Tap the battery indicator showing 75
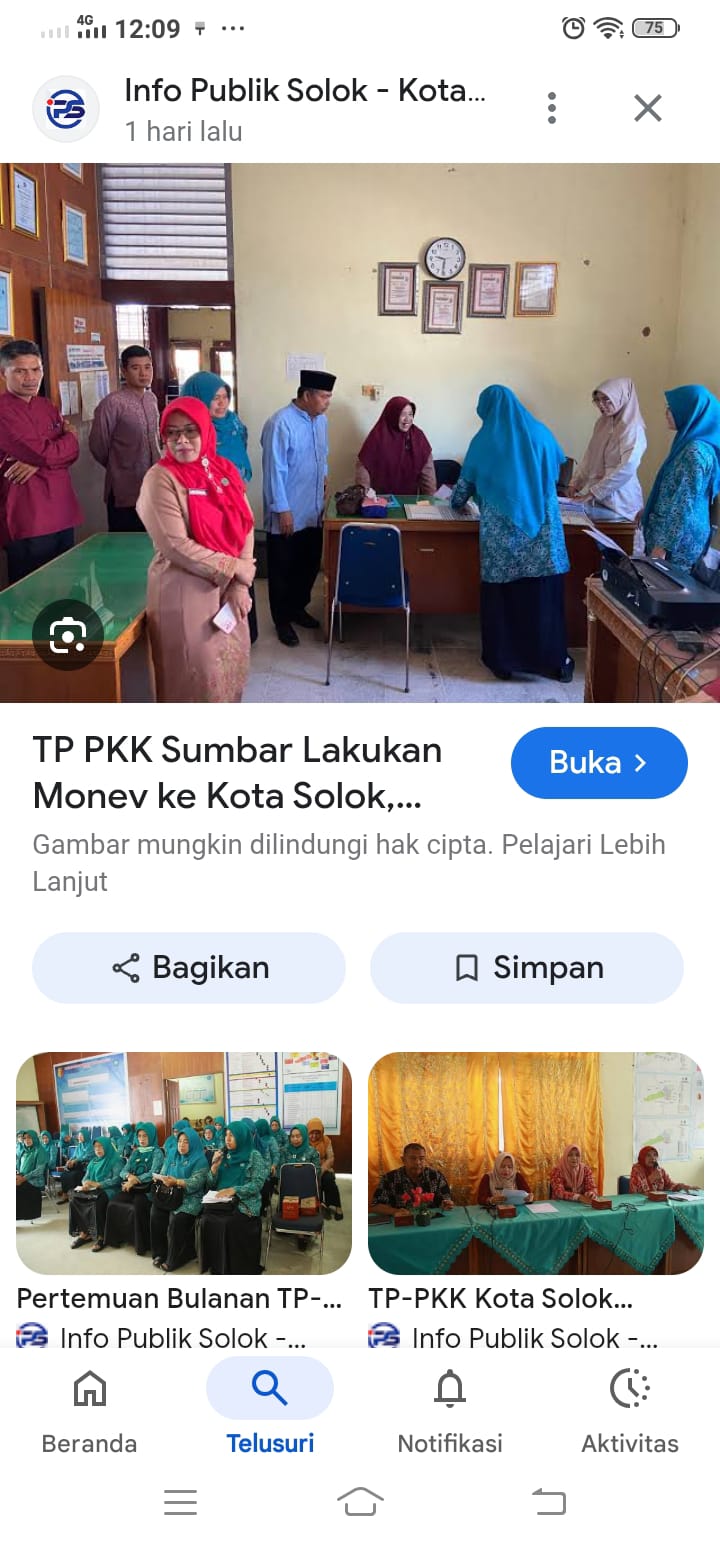Screen dimensions: 720x1544 click(x=656, y=28)
